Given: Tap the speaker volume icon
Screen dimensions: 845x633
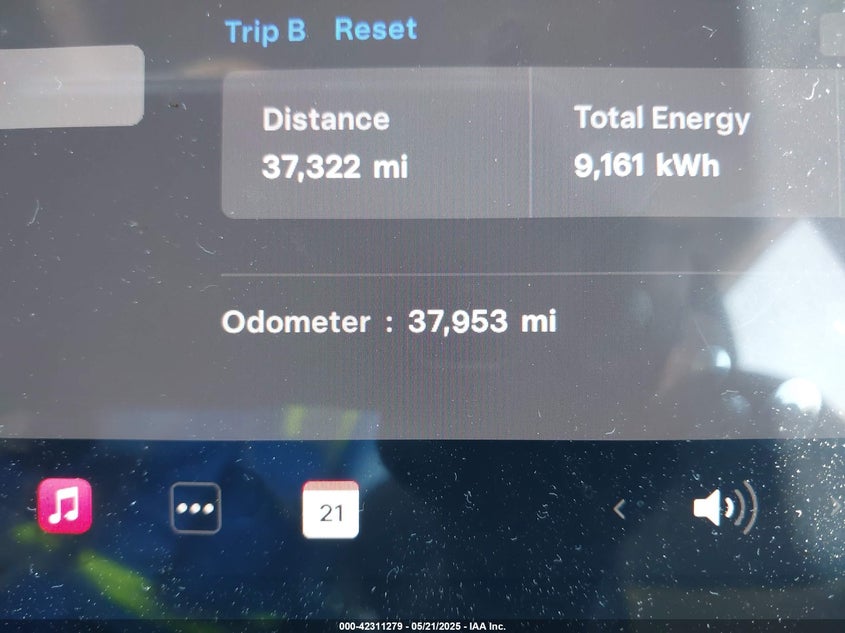Looking at the screenshot, I should [723, 509].
